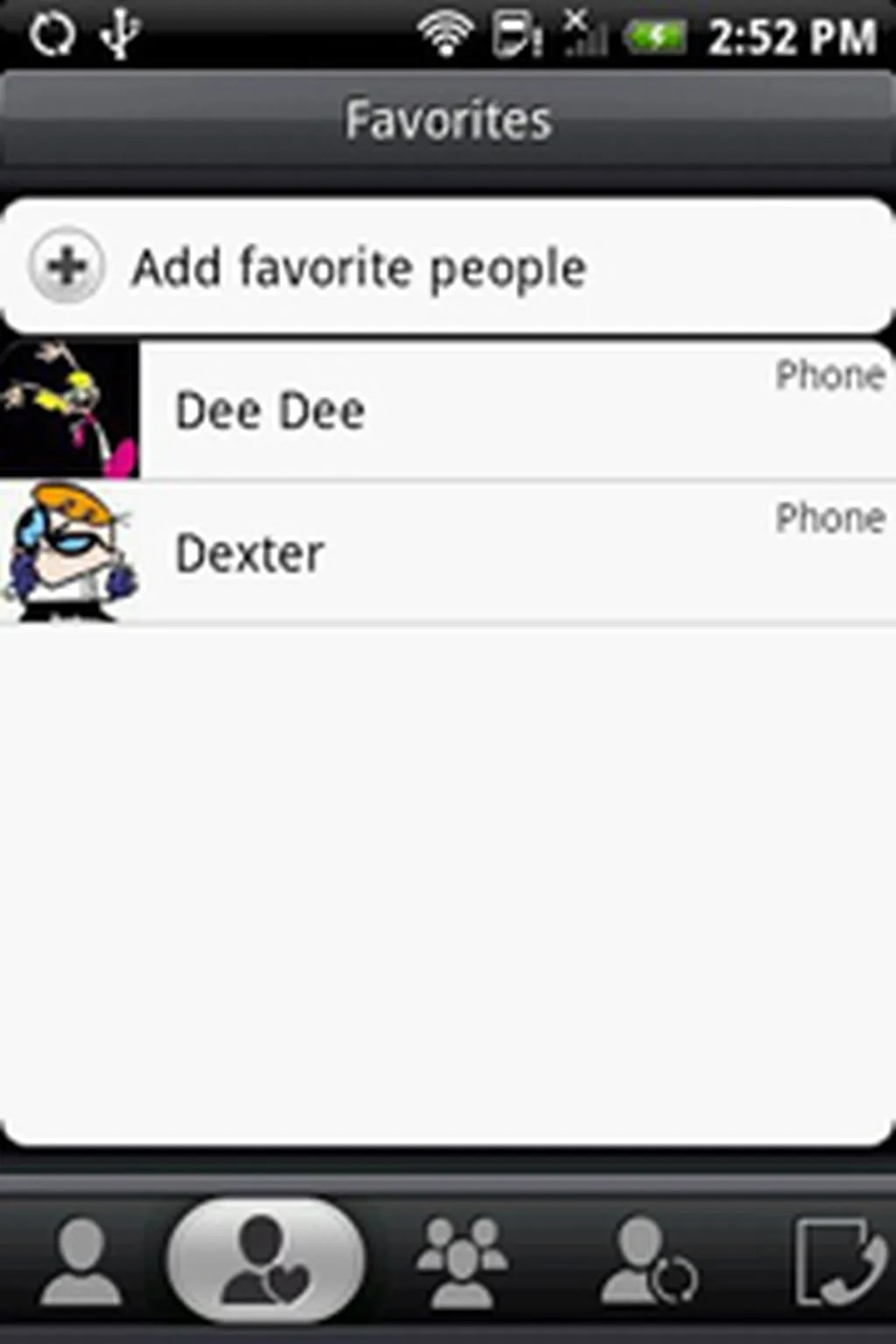Switch to the all contacts tab
This screenshot has width=896, height=1344.
coord(80,1262)
